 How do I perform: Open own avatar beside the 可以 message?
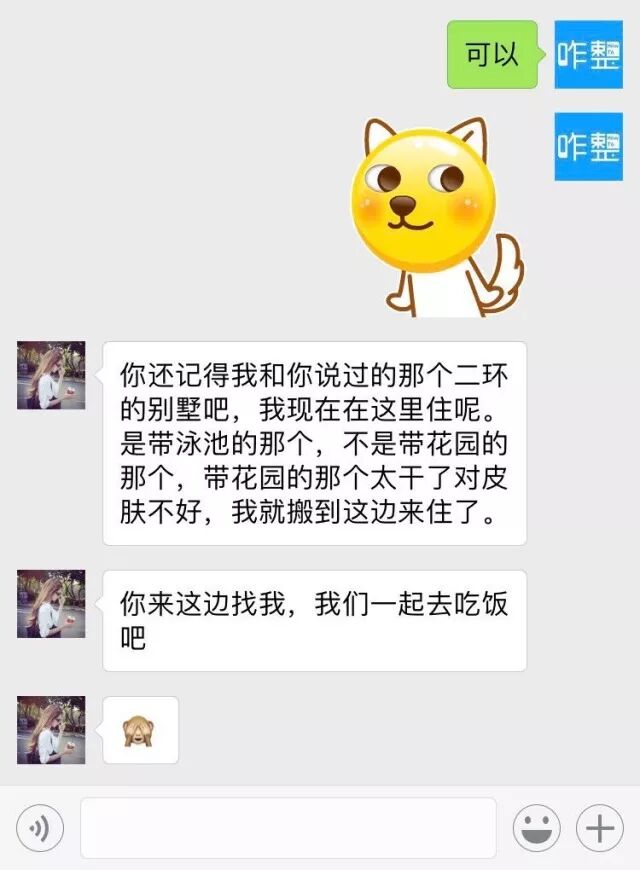click(588, 55)
